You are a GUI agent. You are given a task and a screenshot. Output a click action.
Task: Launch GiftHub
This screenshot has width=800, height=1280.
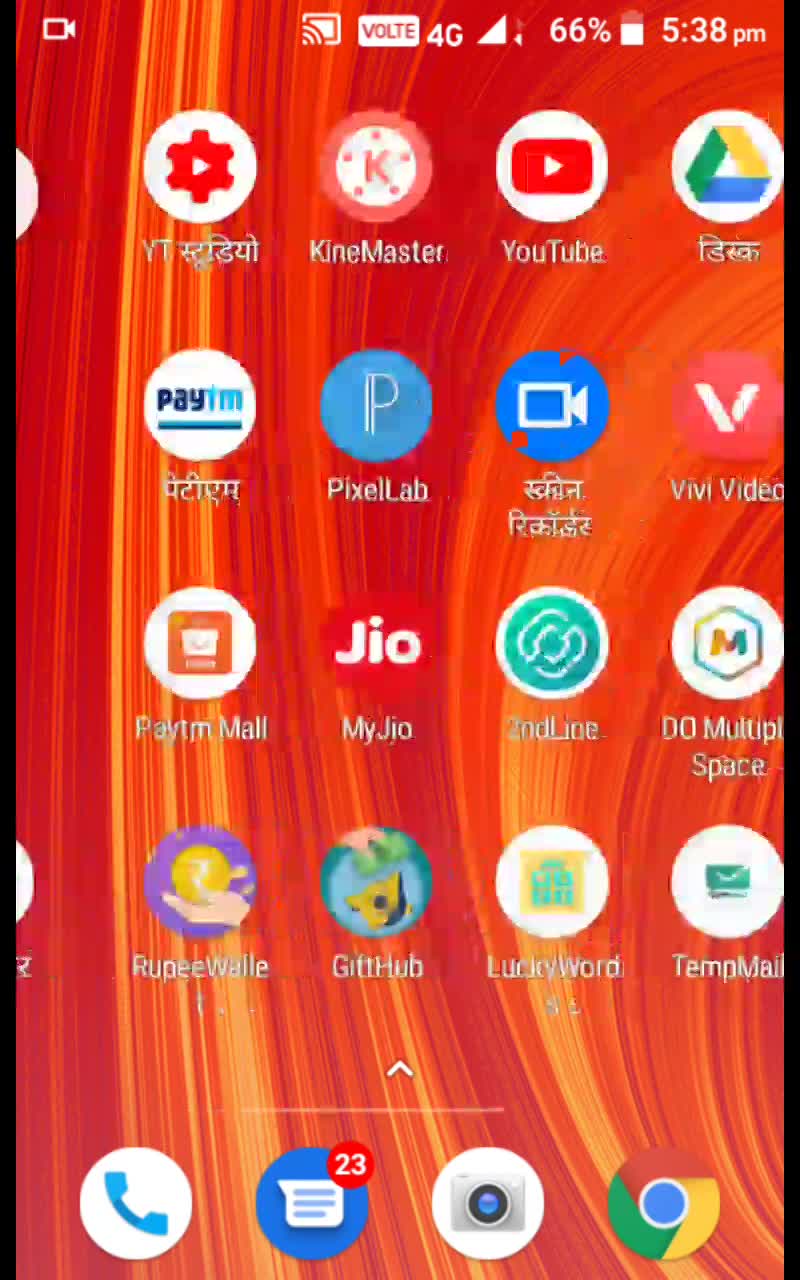376,883
